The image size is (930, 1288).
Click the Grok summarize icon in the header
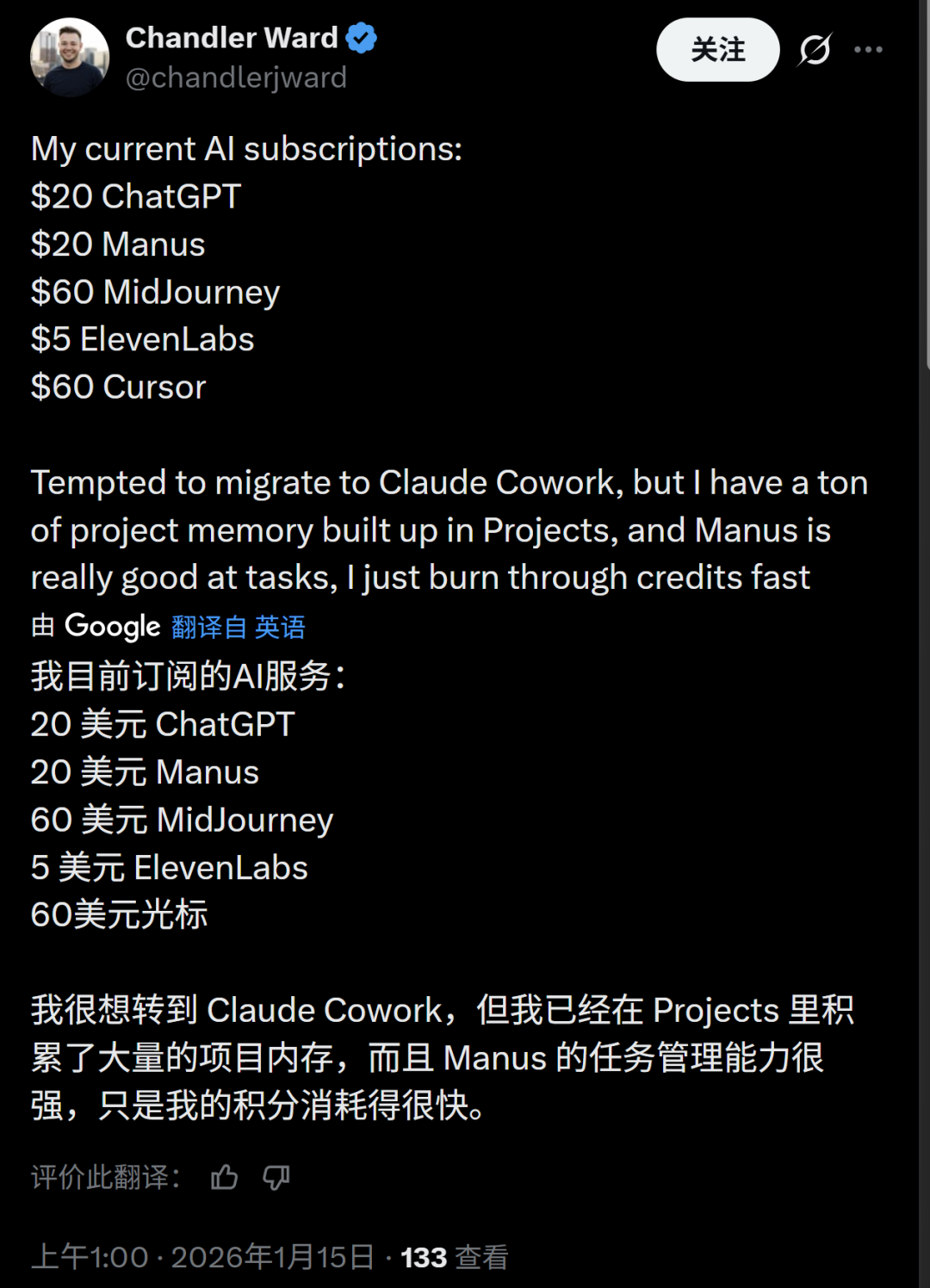pos(815,49)
